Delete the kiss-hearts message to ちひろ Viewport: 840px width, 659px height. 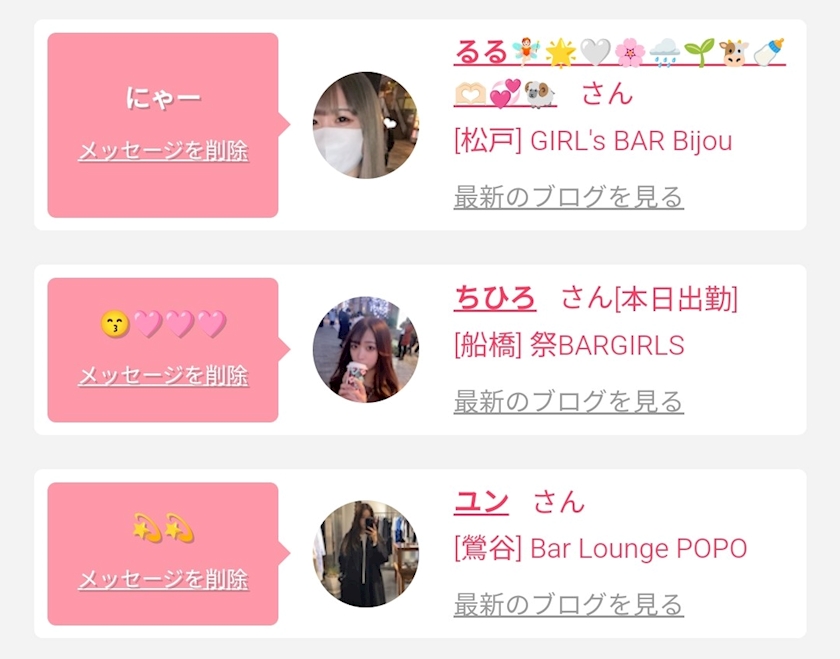point(163,376)
